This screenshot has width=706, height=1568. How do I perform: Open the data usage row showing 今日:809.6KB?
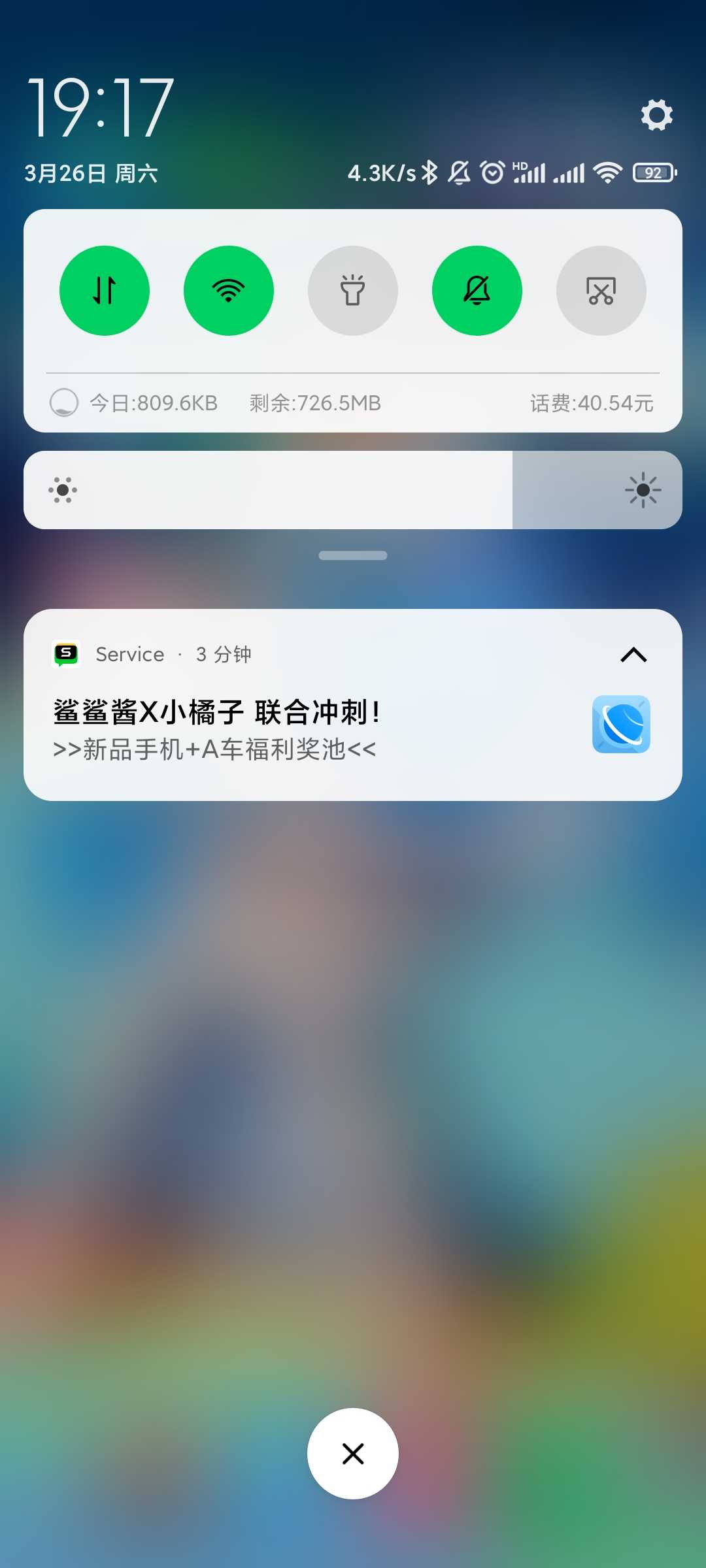pos(353,403)
